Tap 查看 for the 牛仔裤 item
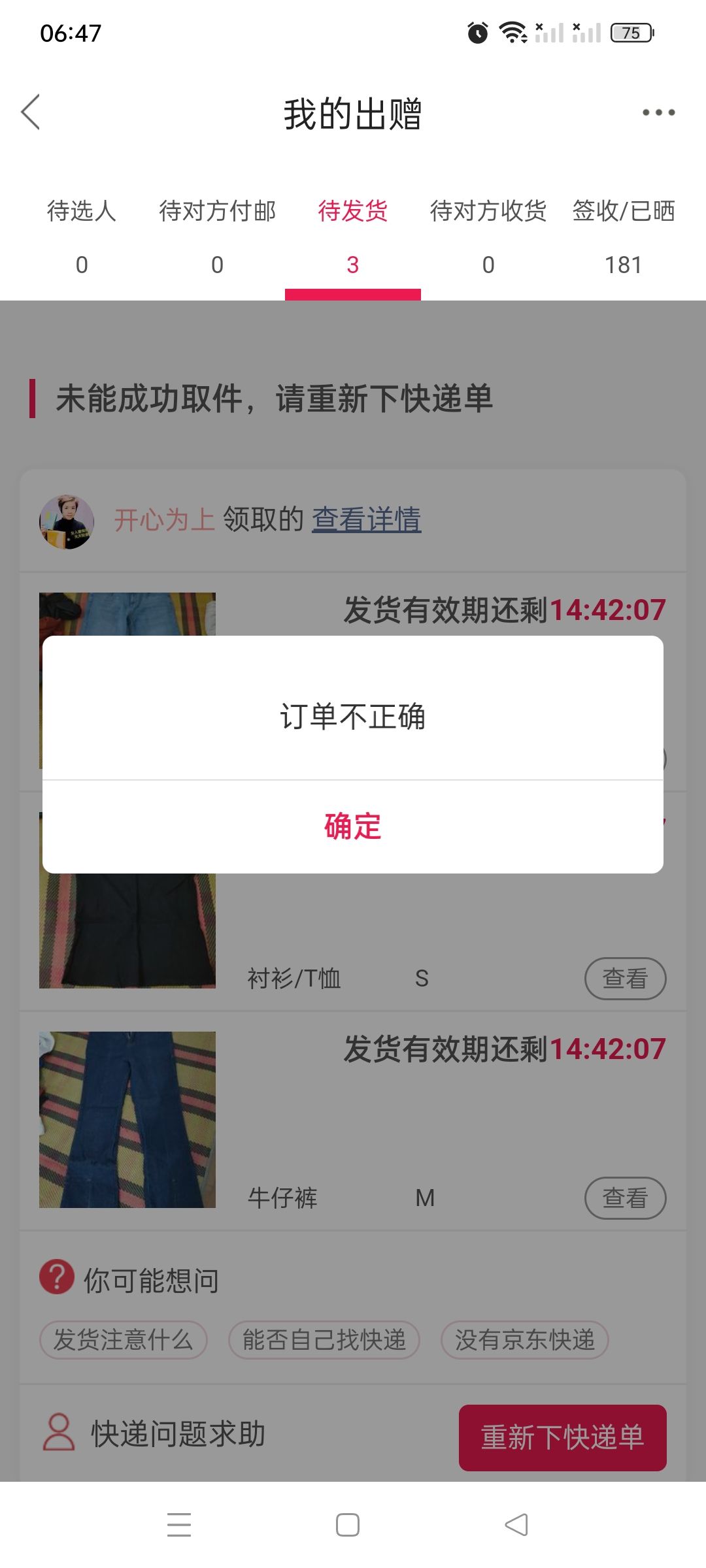The width and height of the screenshot is (706, 1568). click(625, 1198)
